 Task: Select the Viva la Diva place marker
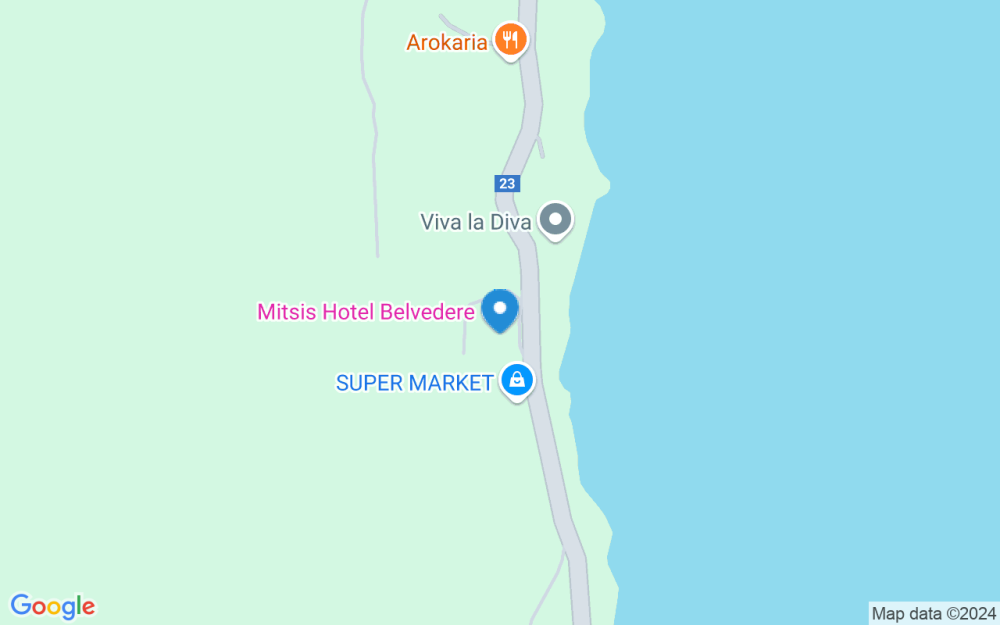555,219
